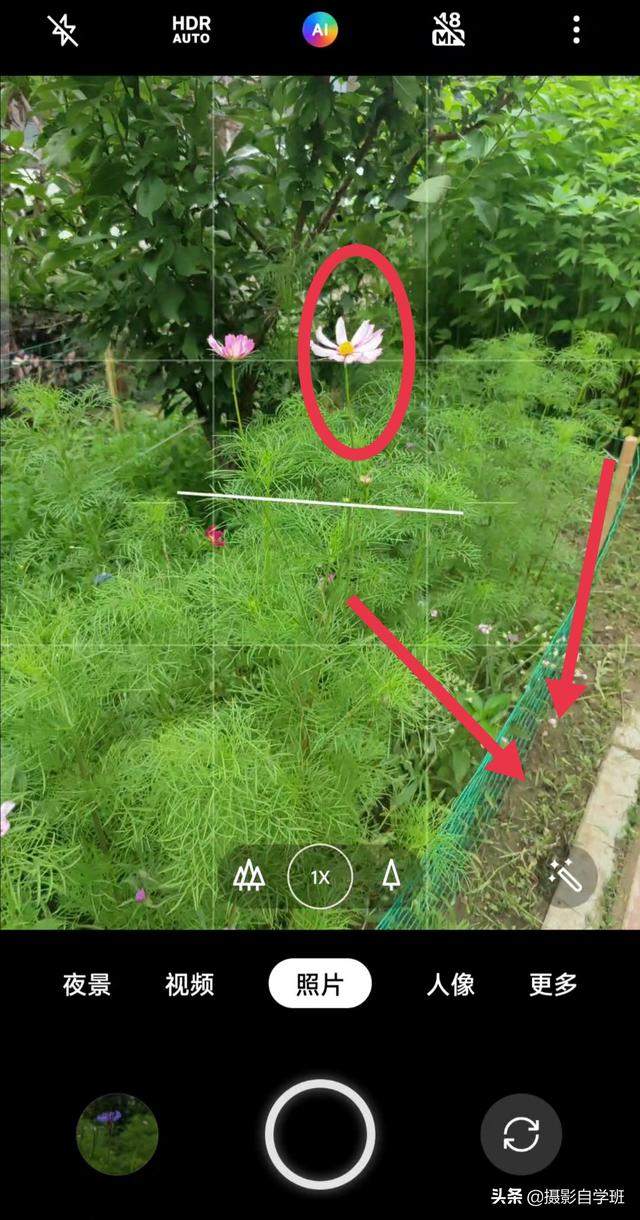Switch to 人像 portrait mode
This screenshot has height=1220, width=640.
click(x=450, y=985)
